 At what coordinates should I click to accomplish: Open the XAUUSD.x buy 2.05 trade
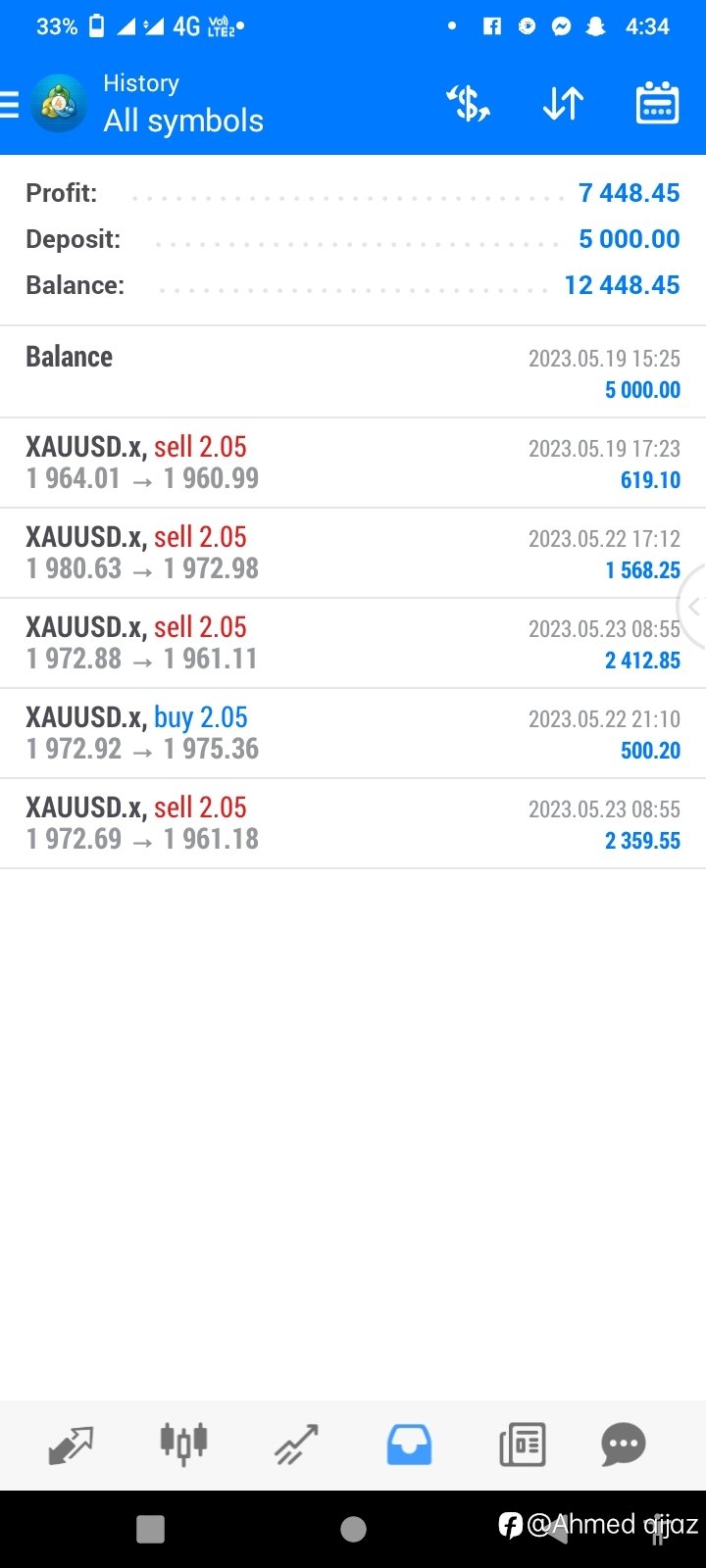[353, 733]
